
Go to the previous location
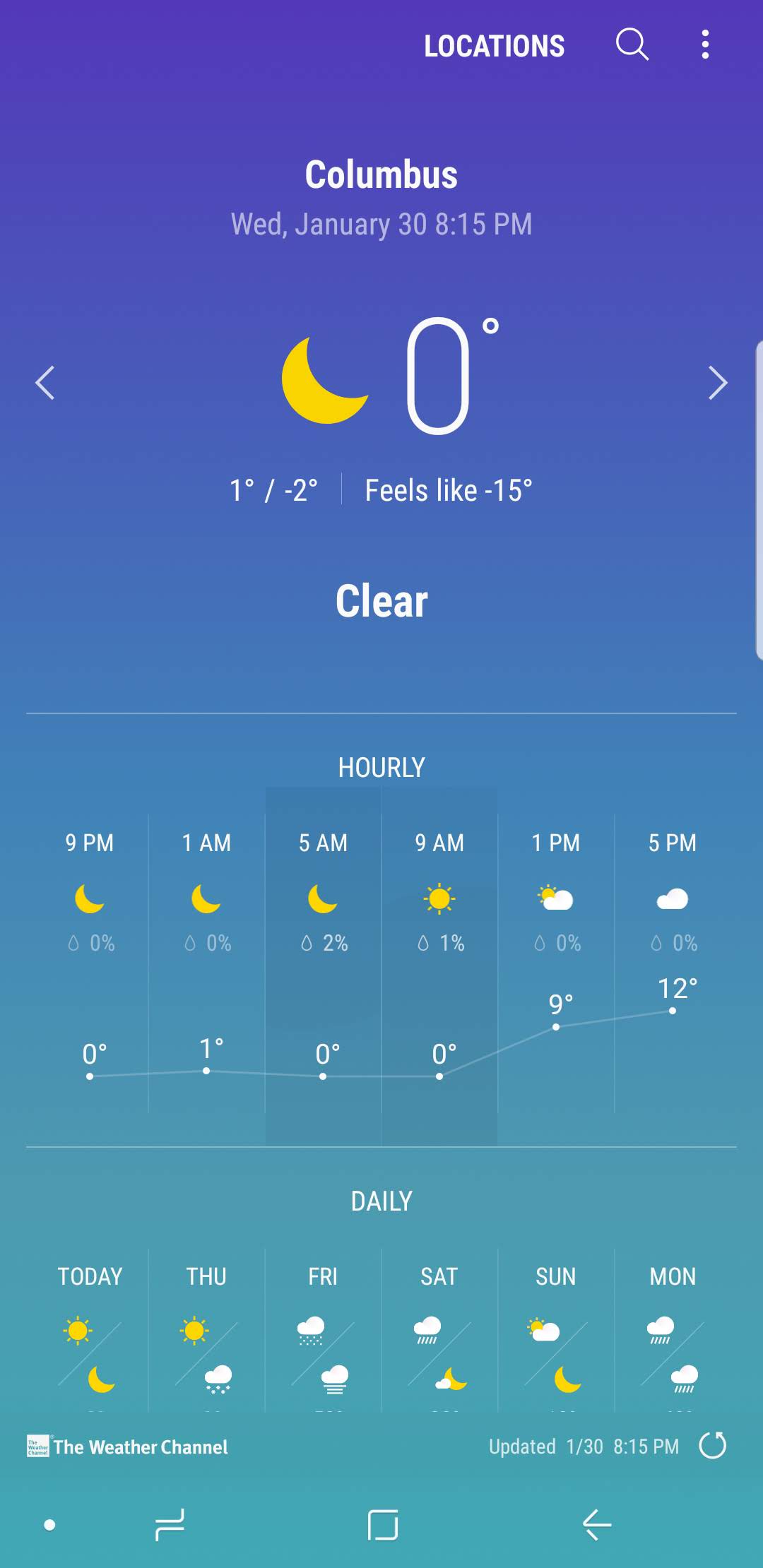pos(45,384)
